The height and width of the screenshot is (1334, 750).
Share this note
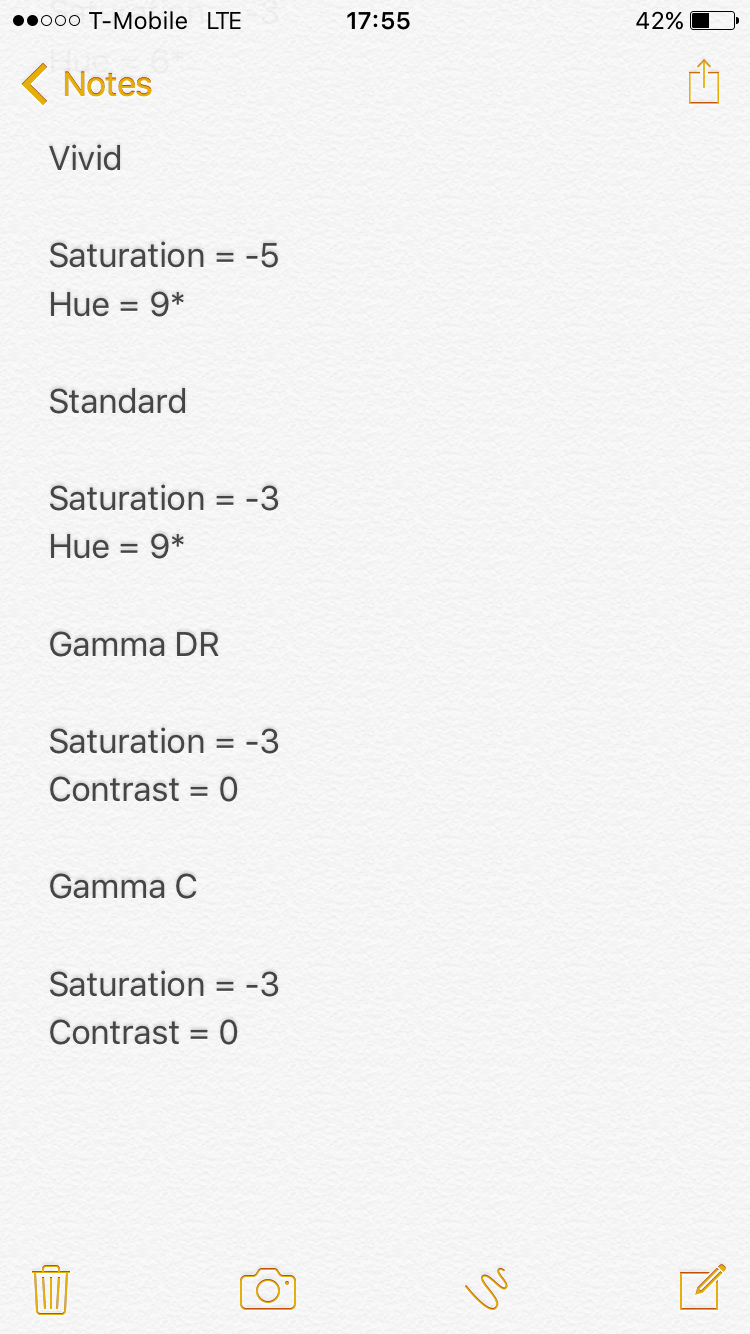[704, 82]
